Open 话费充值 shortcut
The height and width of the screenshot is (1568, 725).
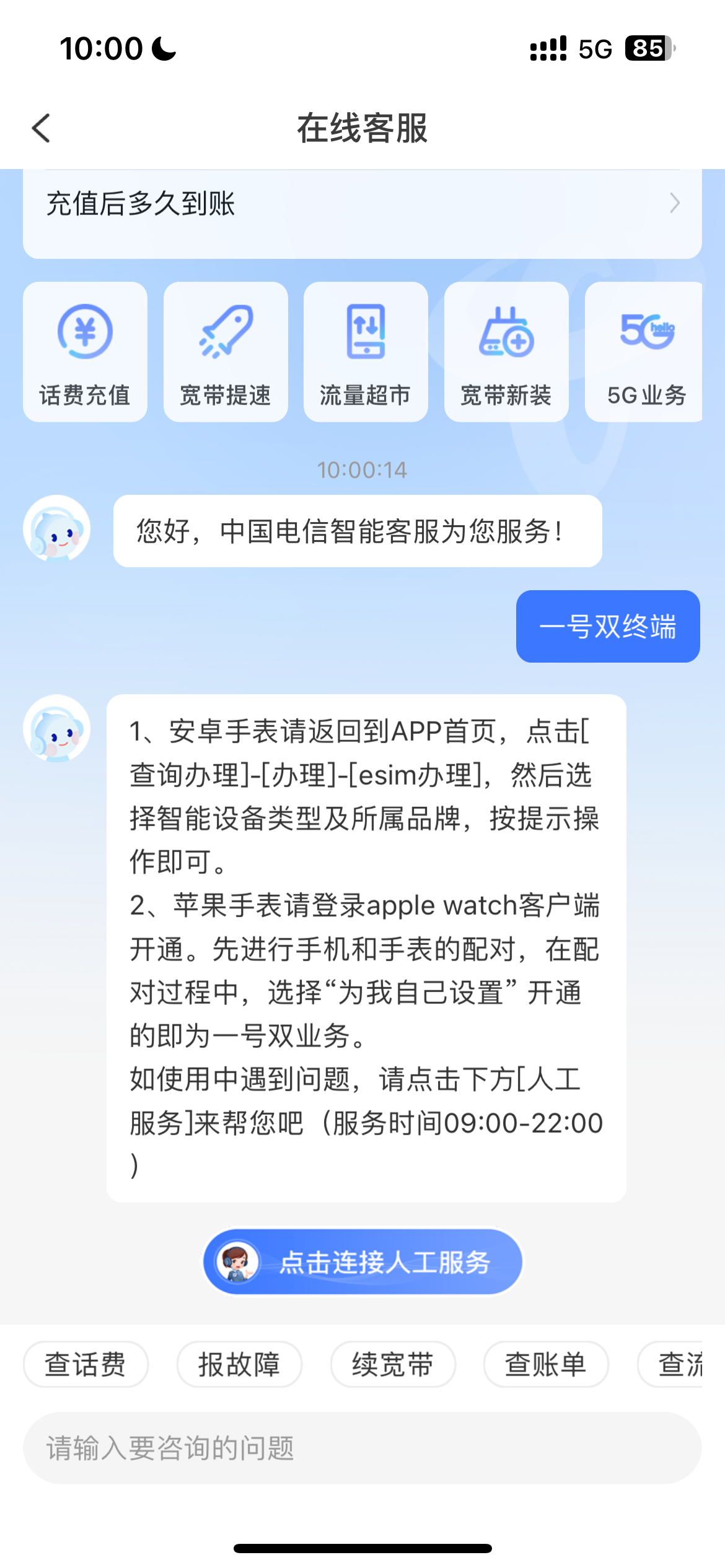[x=85, y=352]
